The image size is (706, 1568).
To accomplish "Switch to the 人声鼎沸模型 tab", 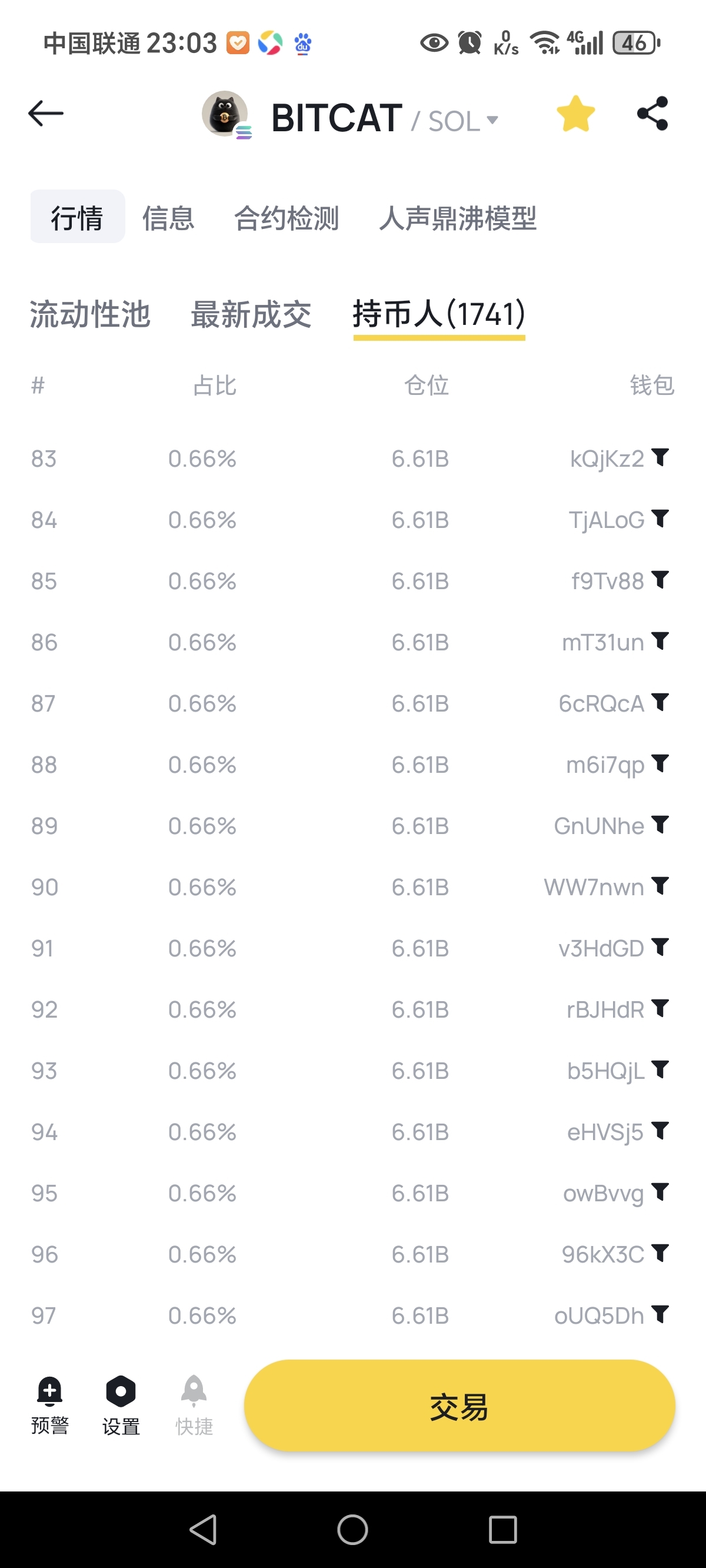I will 458,217.
